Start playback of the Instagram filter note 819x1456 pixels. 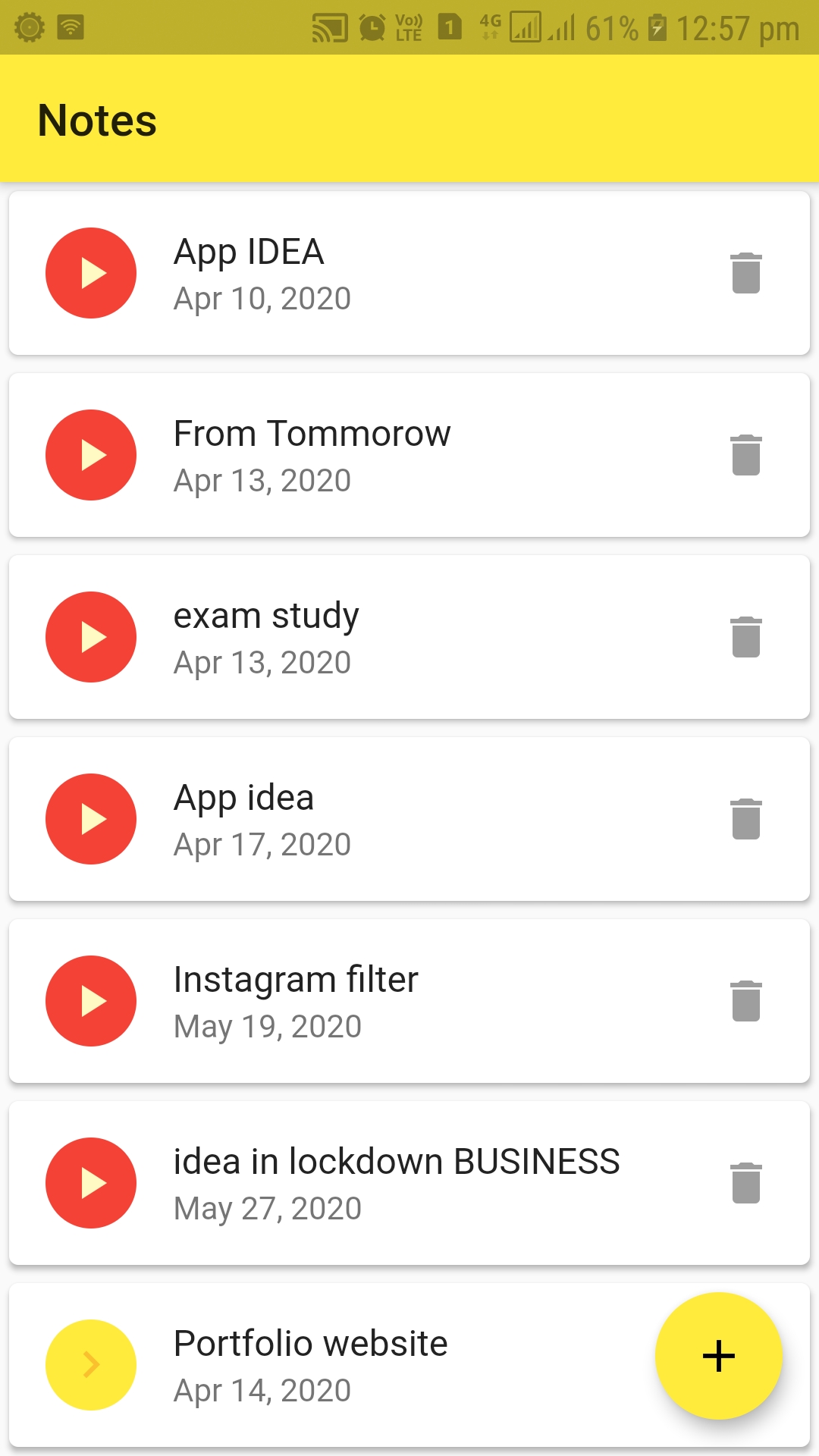pyautogui.click(x=91, y=1001)
